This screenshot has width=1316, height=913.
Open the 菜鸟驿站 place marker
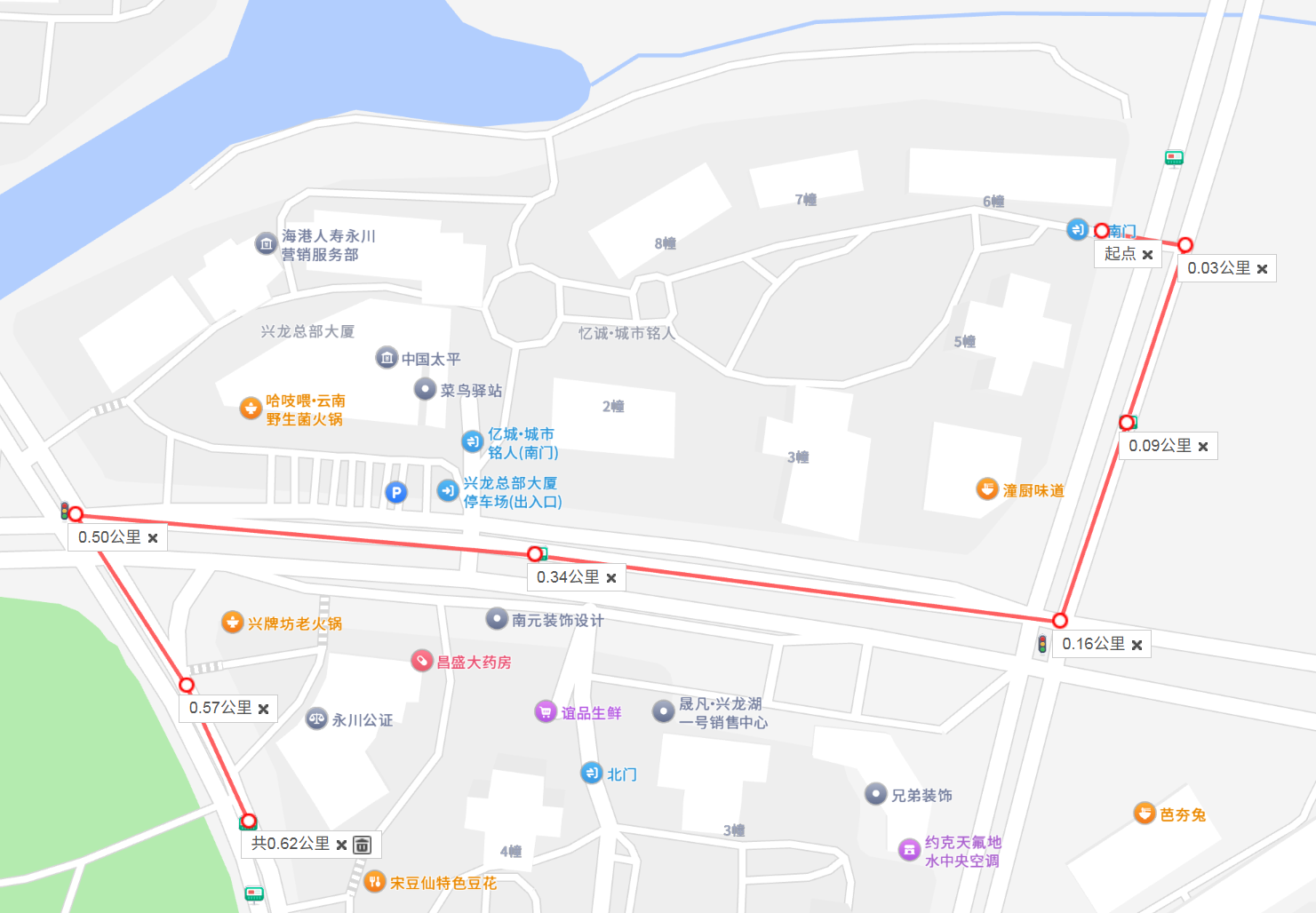[426, 389]
